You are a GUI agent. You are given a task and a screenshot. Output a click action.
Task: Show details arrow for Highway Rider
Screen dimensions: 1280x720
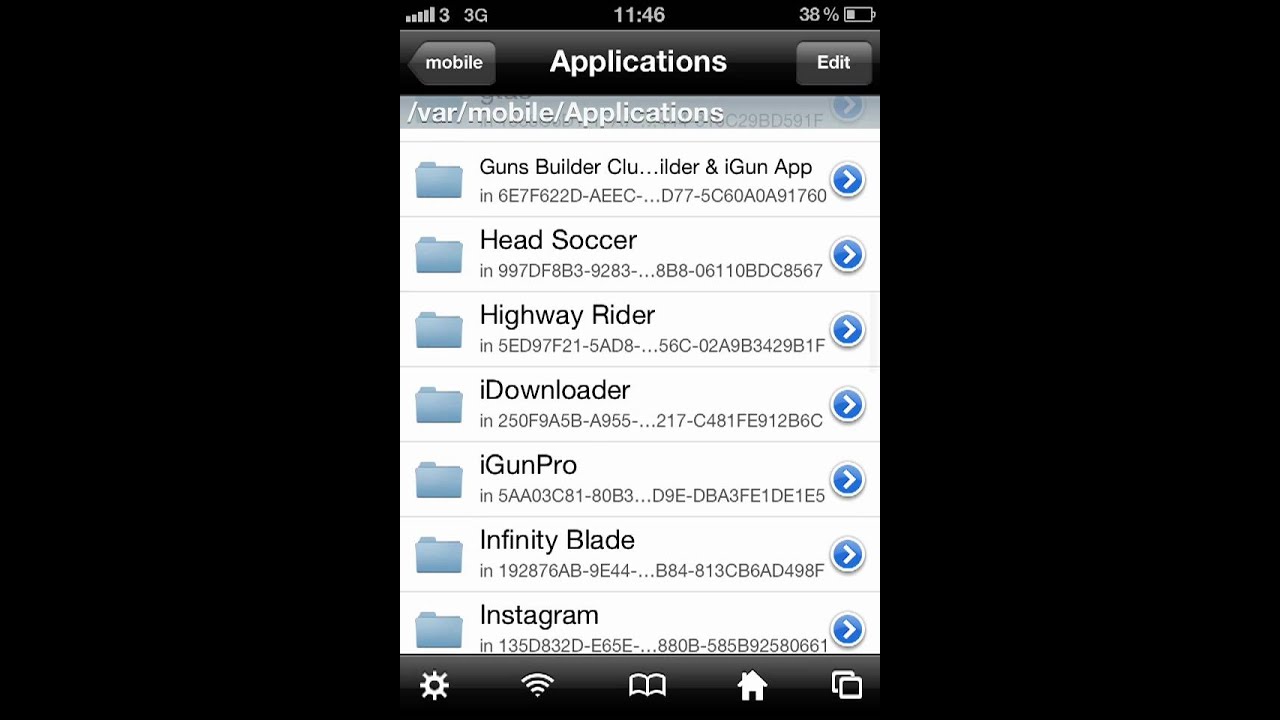coord(847,330)
